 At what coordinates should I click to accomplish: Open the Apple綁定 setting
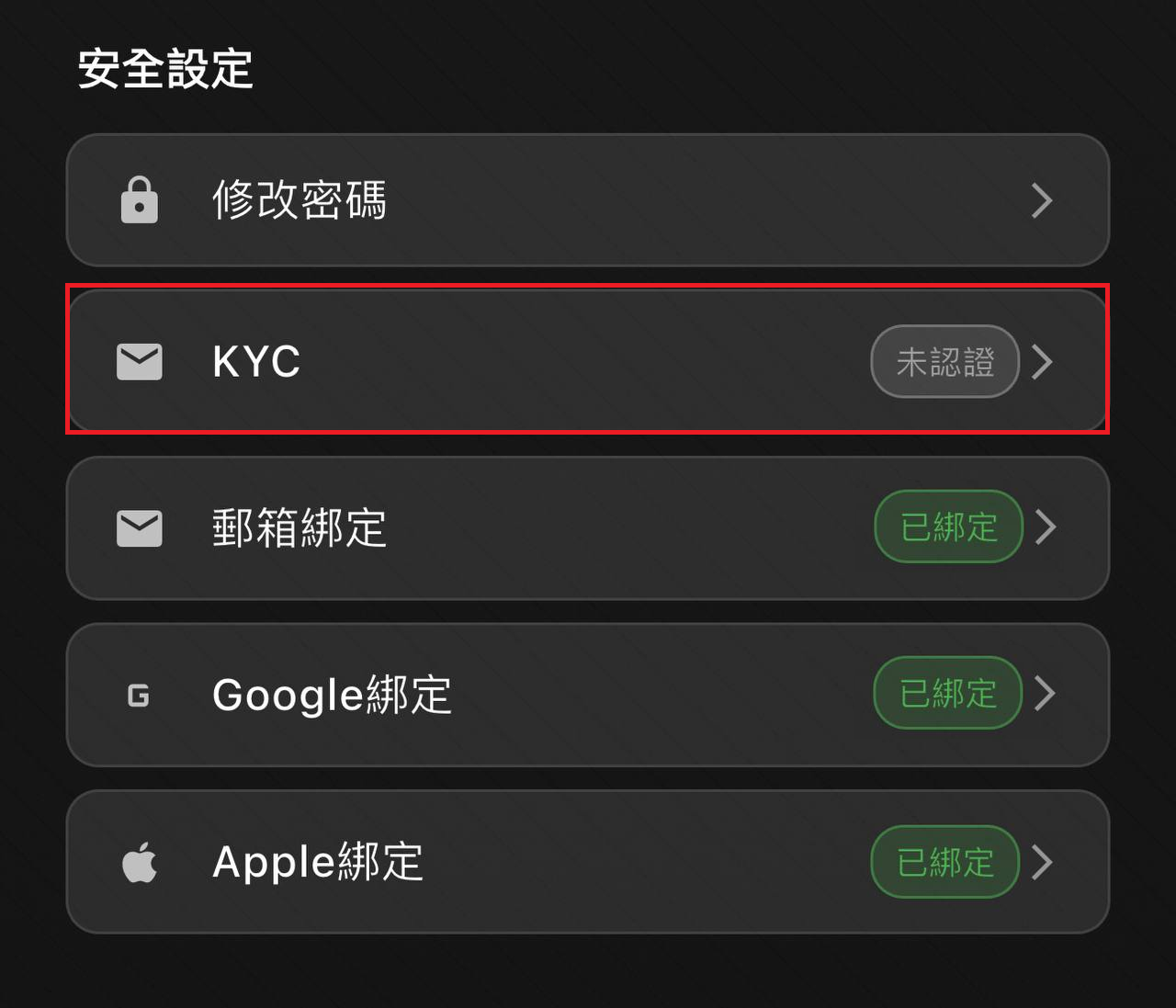coord(588,862)
